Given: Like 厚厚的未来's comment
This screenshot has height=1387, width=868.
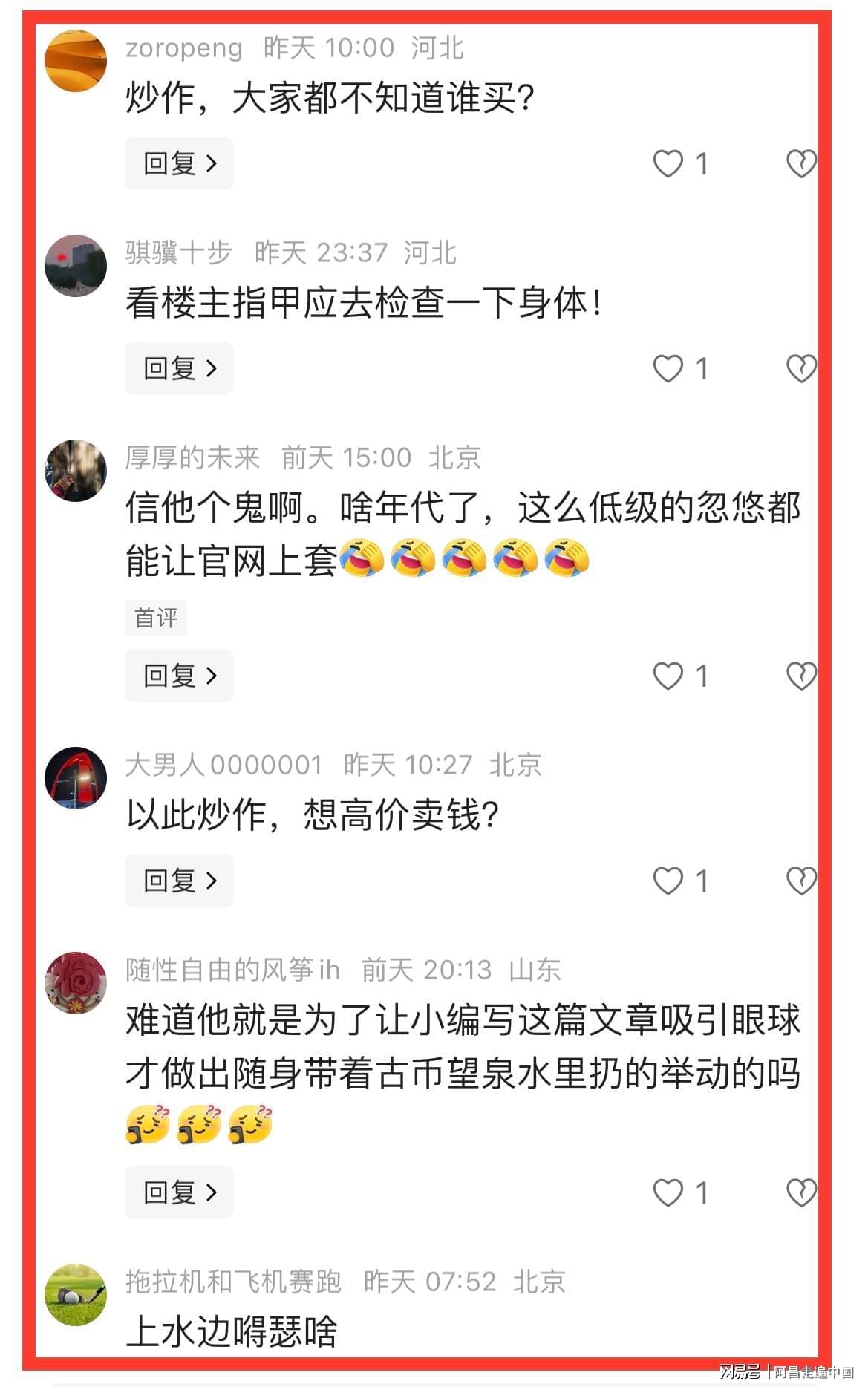Looking at the screenshot, I should tap(668, 676).
